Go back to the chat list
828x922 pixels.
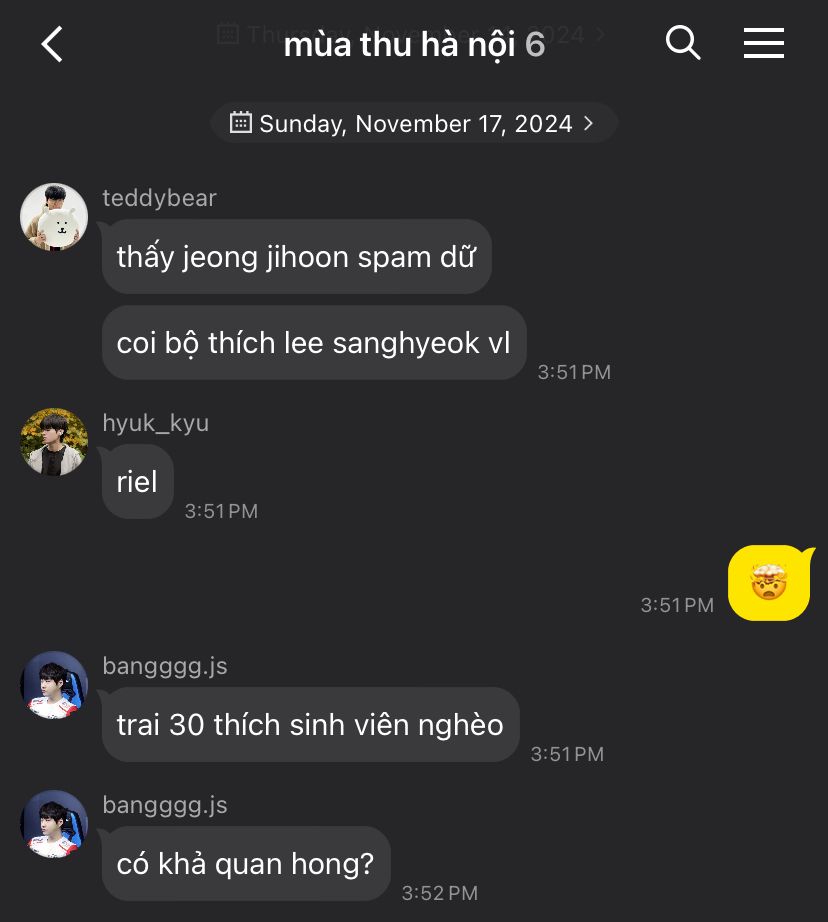click(52, 44)
